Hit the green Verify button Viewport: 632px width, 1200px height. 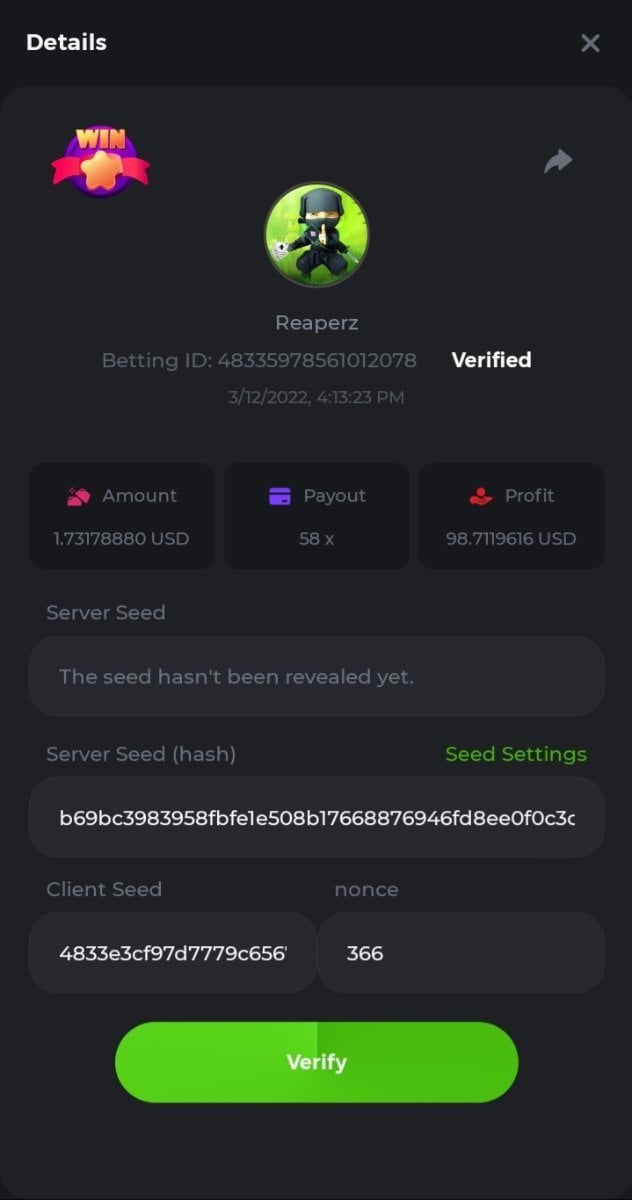[316, 1062]
